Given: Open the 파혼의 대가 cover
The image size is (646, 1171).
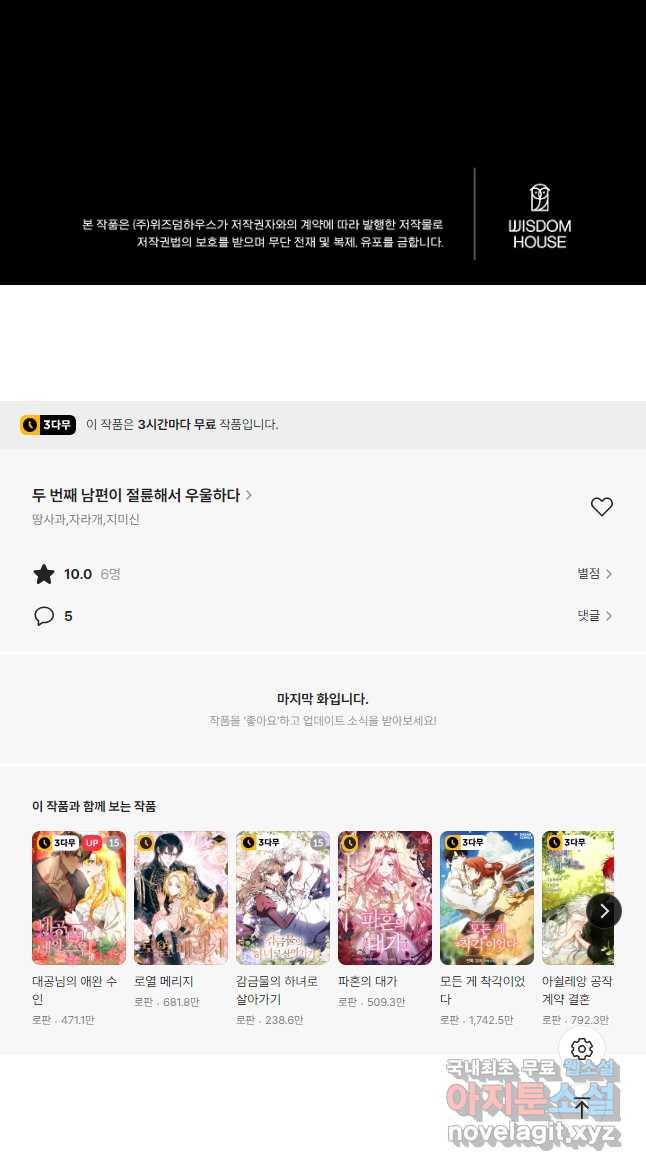Looking at the screenshot, I should 385,898.
